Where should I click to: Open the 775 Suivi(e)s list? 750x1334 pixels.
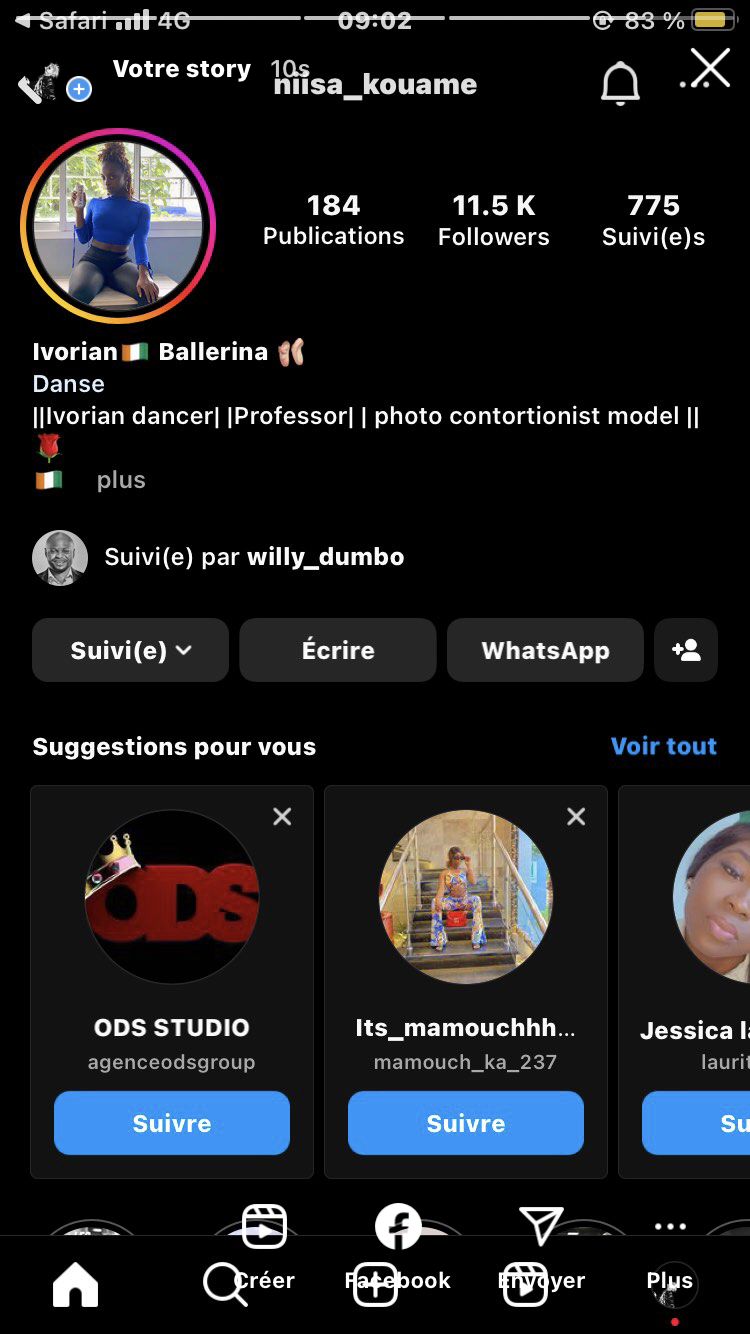(653, 220)
